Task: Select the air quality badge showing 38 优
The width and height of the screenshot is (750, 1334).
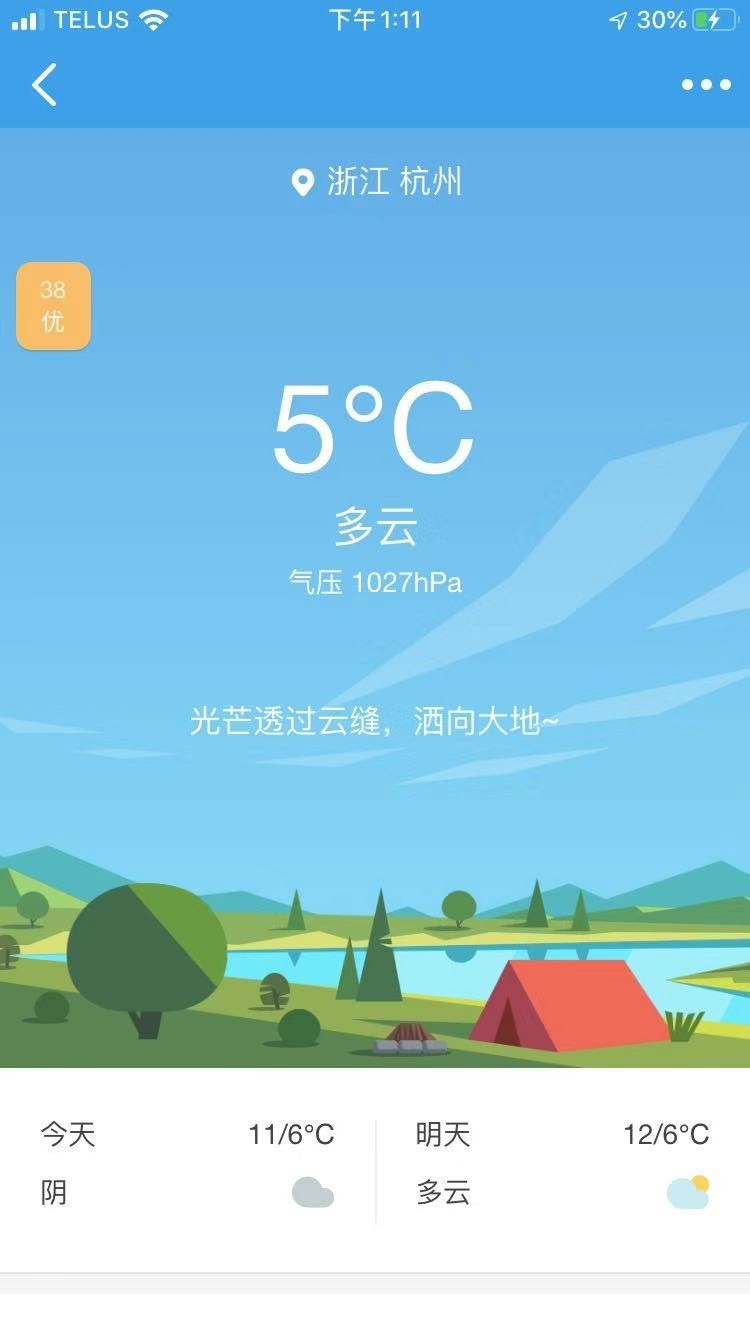Action: tap(52, 306)
